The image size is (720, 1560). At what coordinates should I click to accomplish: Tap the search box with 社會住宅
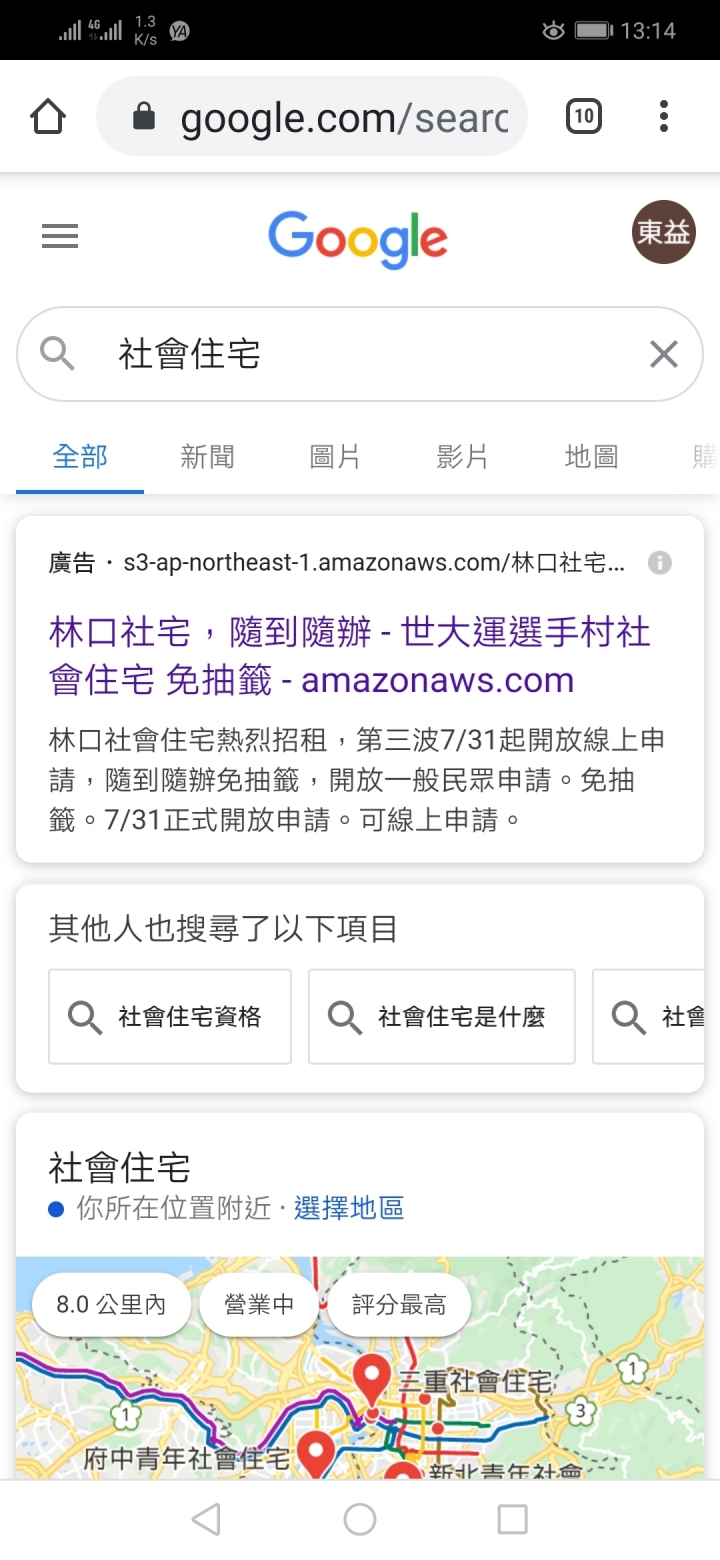(360, 354)
